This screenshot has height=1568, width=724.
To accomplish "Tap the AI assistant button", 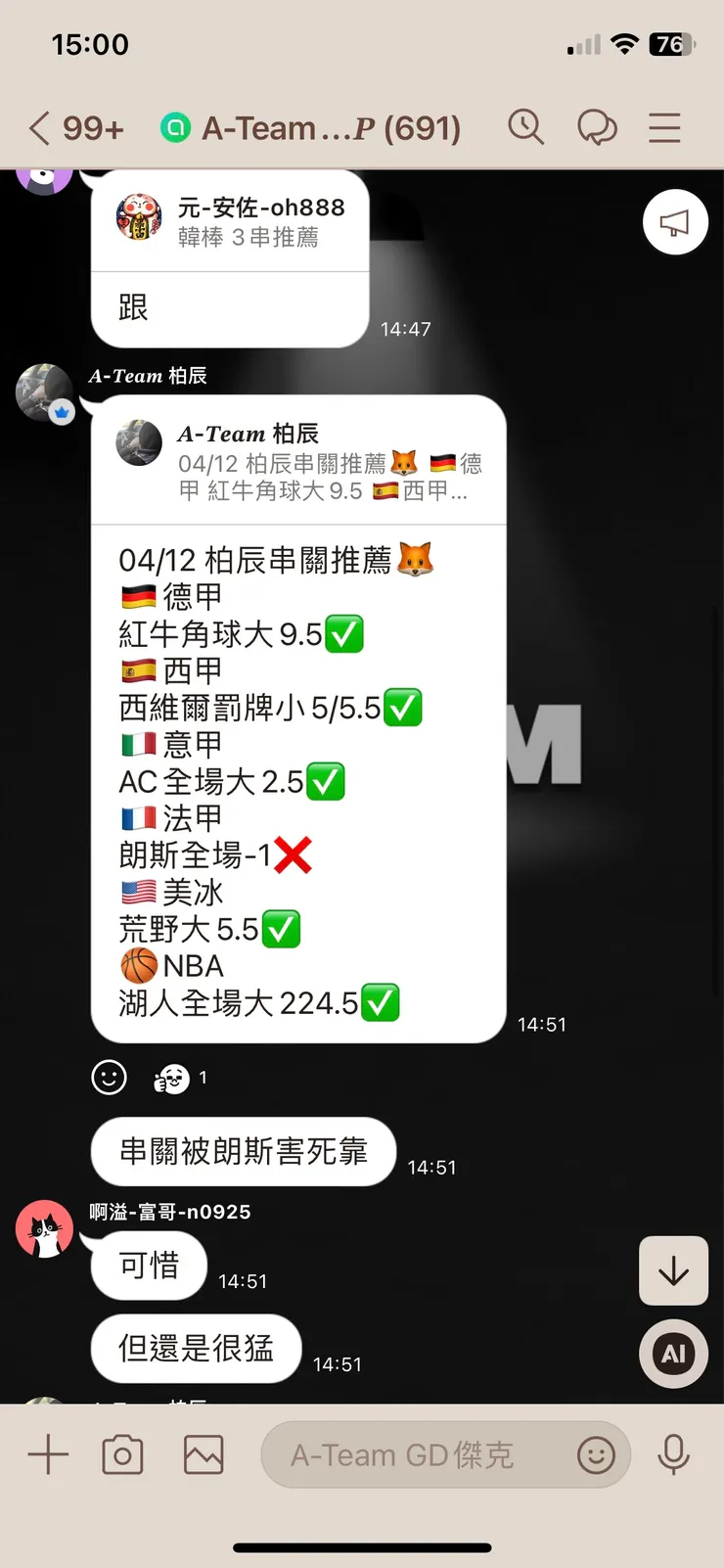I will click(x=673, y=1354).
